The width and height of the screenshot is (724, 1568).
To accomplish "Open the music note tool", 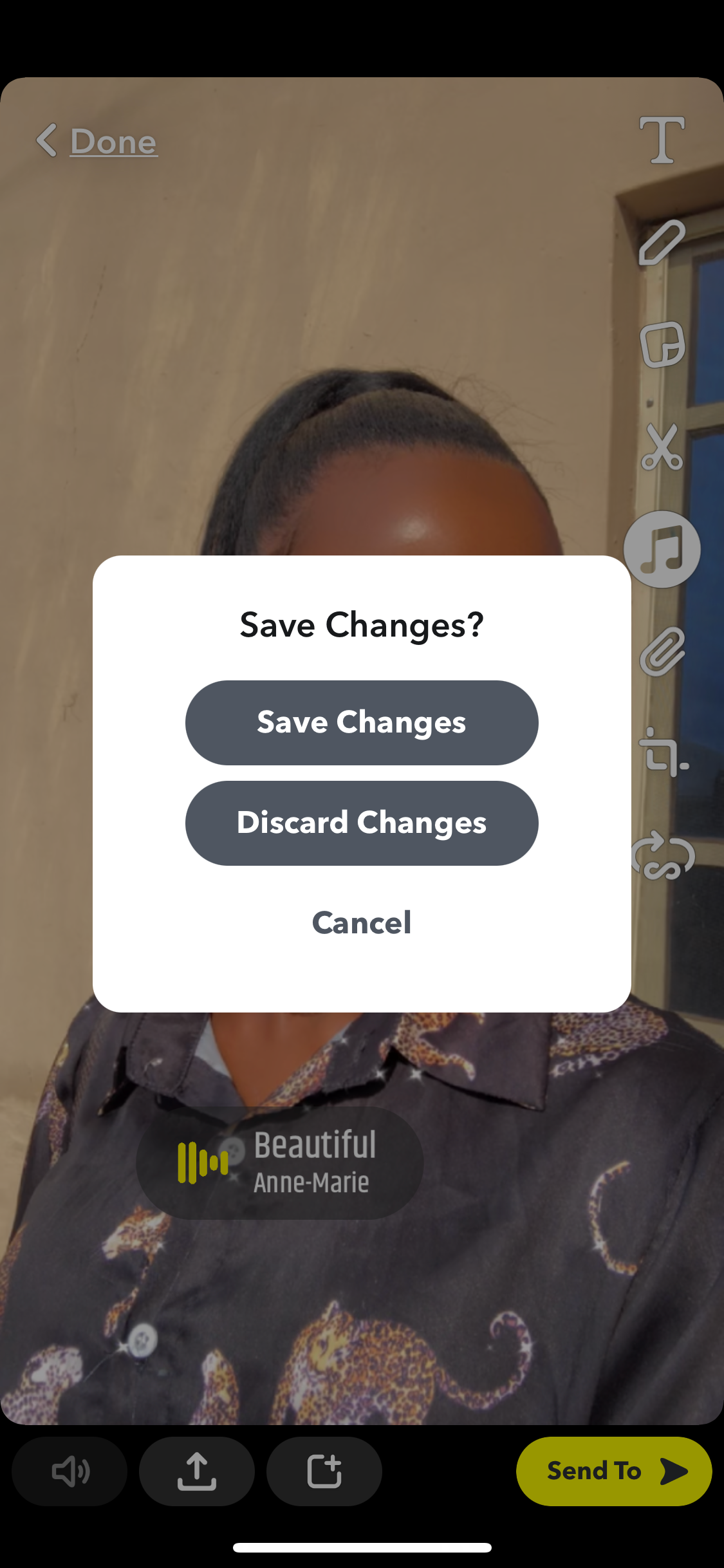I will tap(662, 549).
